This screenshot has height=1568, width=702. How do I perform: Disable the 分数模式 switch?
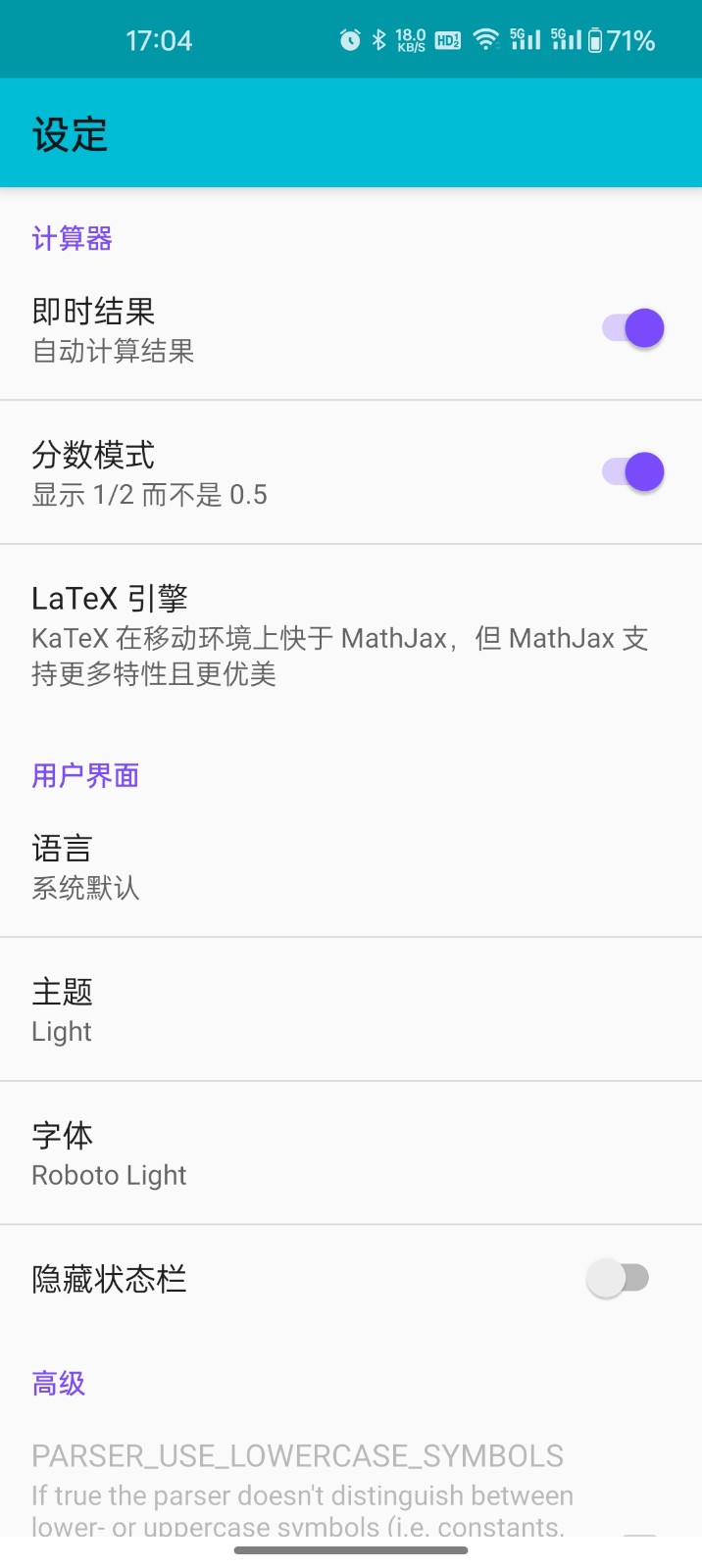[x=632, y=472]
